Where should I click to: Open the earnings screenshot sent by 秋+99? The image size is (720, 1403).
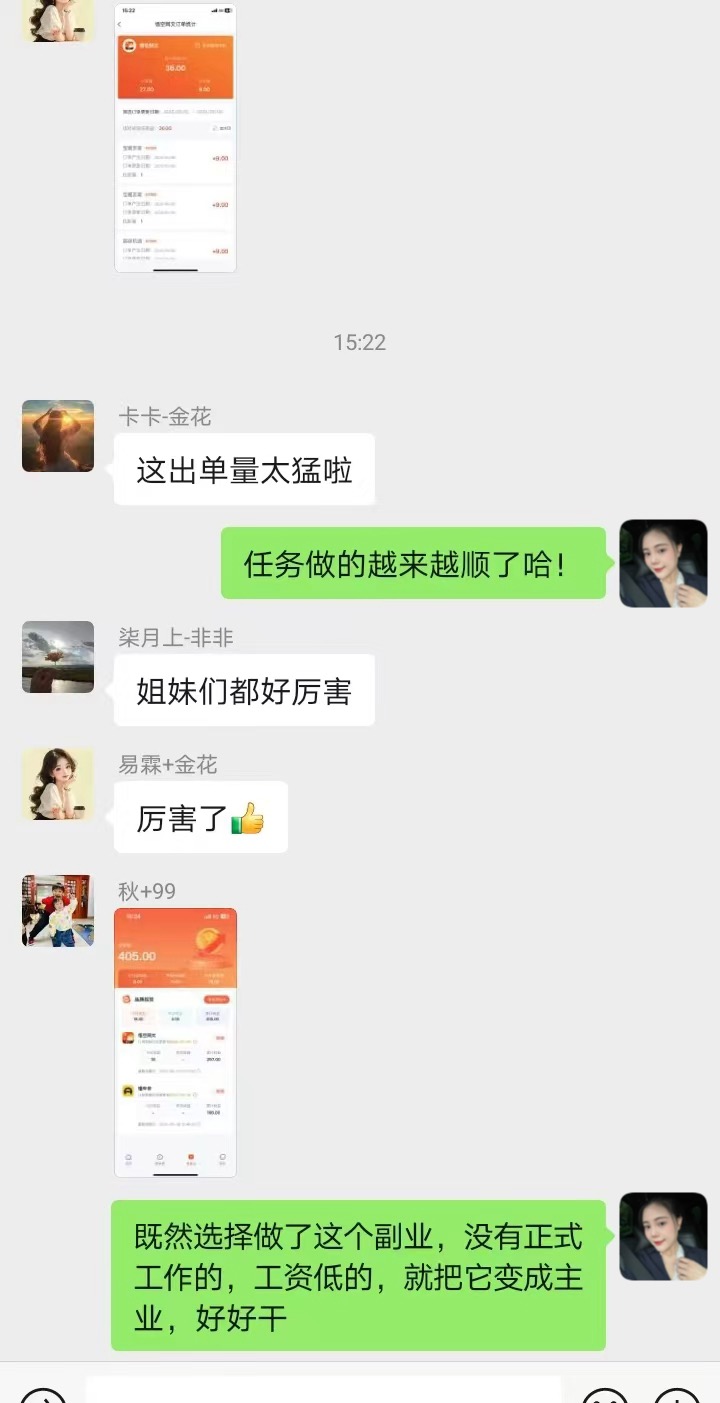tap(176, 1042)
